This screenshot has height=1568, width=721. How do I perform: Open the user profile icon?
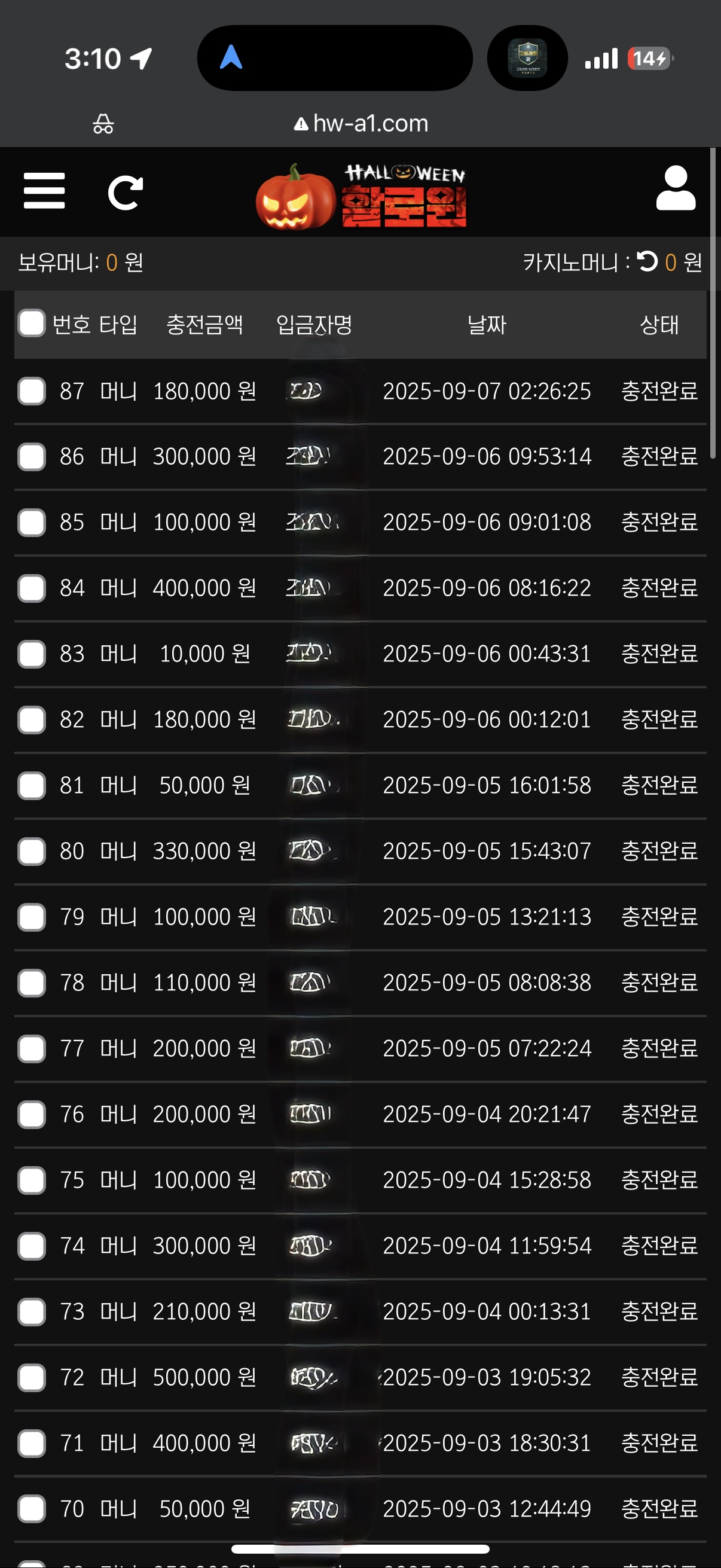point(676,188)
